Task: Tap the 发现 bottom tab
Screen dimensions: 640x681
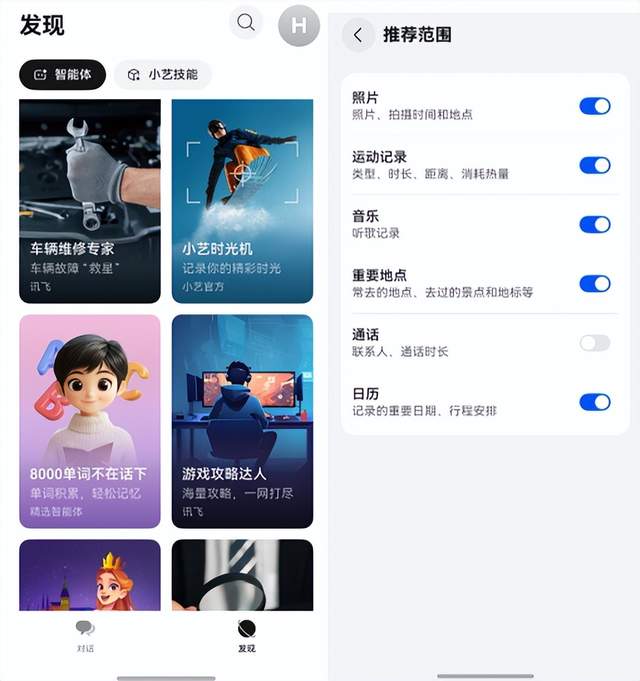Action: click(247, 636)
